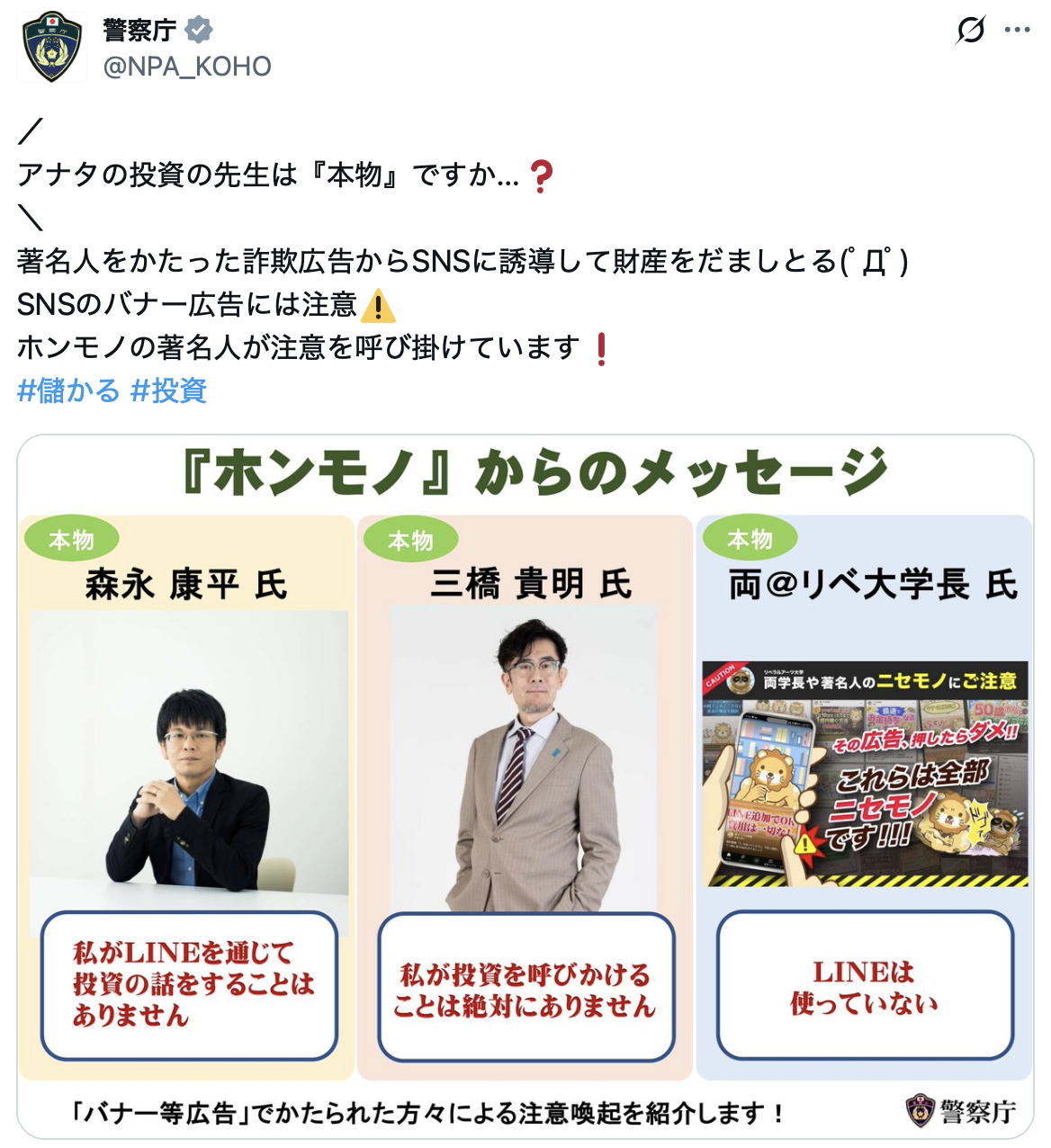
Task: Open the 警察庁 profile avatar
Action: 52,48
